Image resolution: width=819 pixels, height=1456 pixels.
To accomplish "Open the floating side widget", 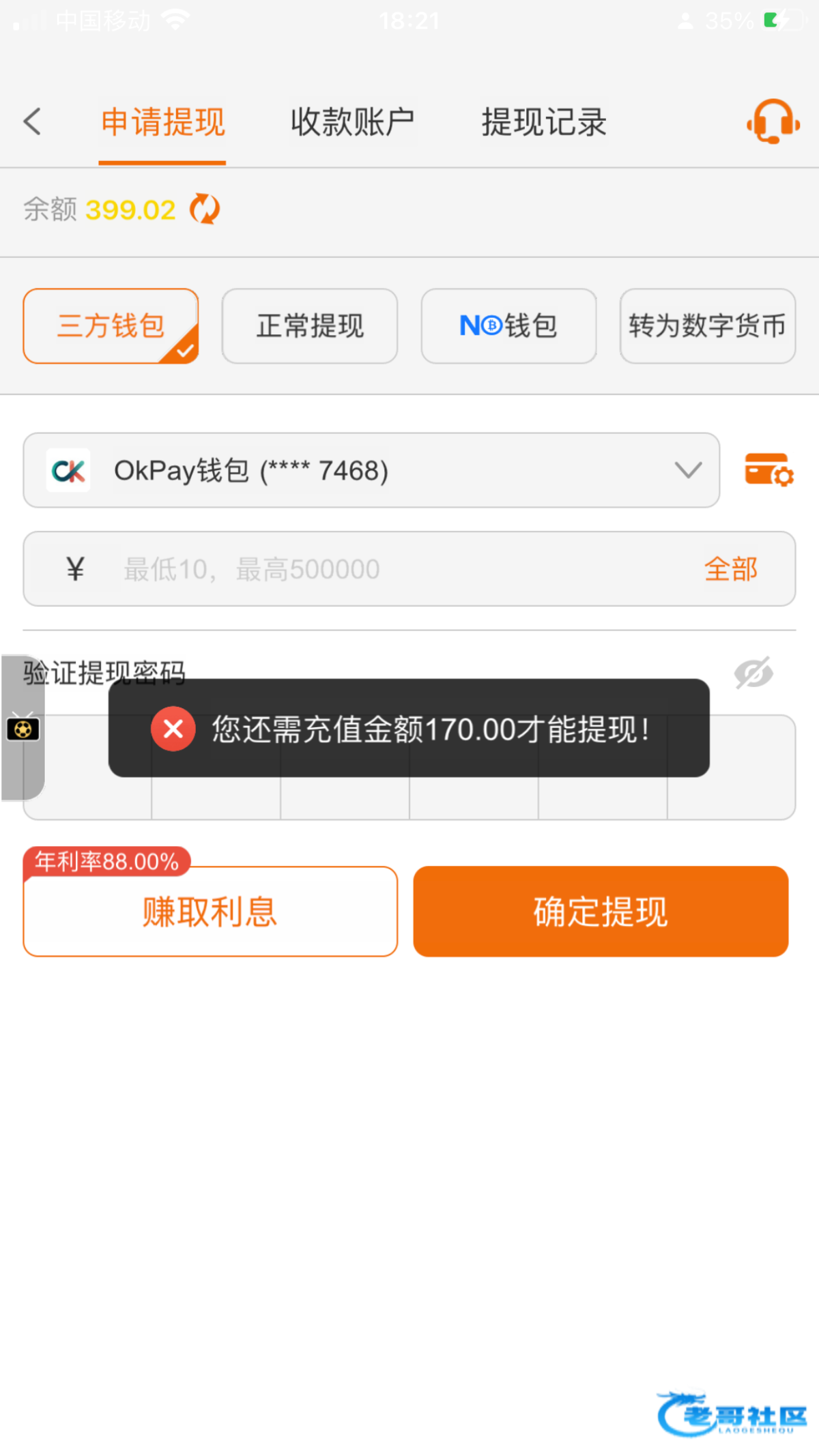I will tap(23, 727).
